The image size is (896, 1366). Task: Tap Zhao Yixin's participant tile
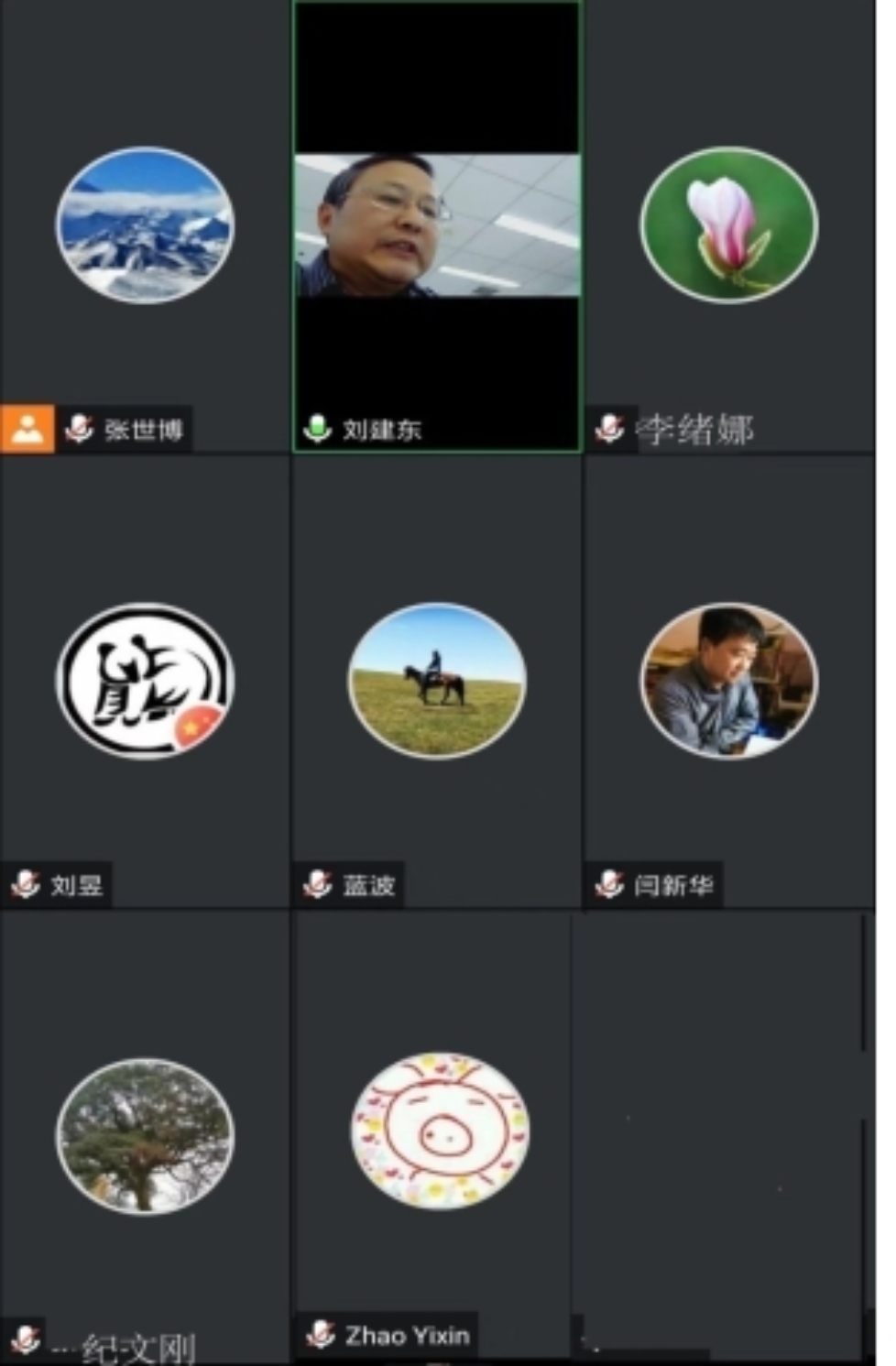437,1131
